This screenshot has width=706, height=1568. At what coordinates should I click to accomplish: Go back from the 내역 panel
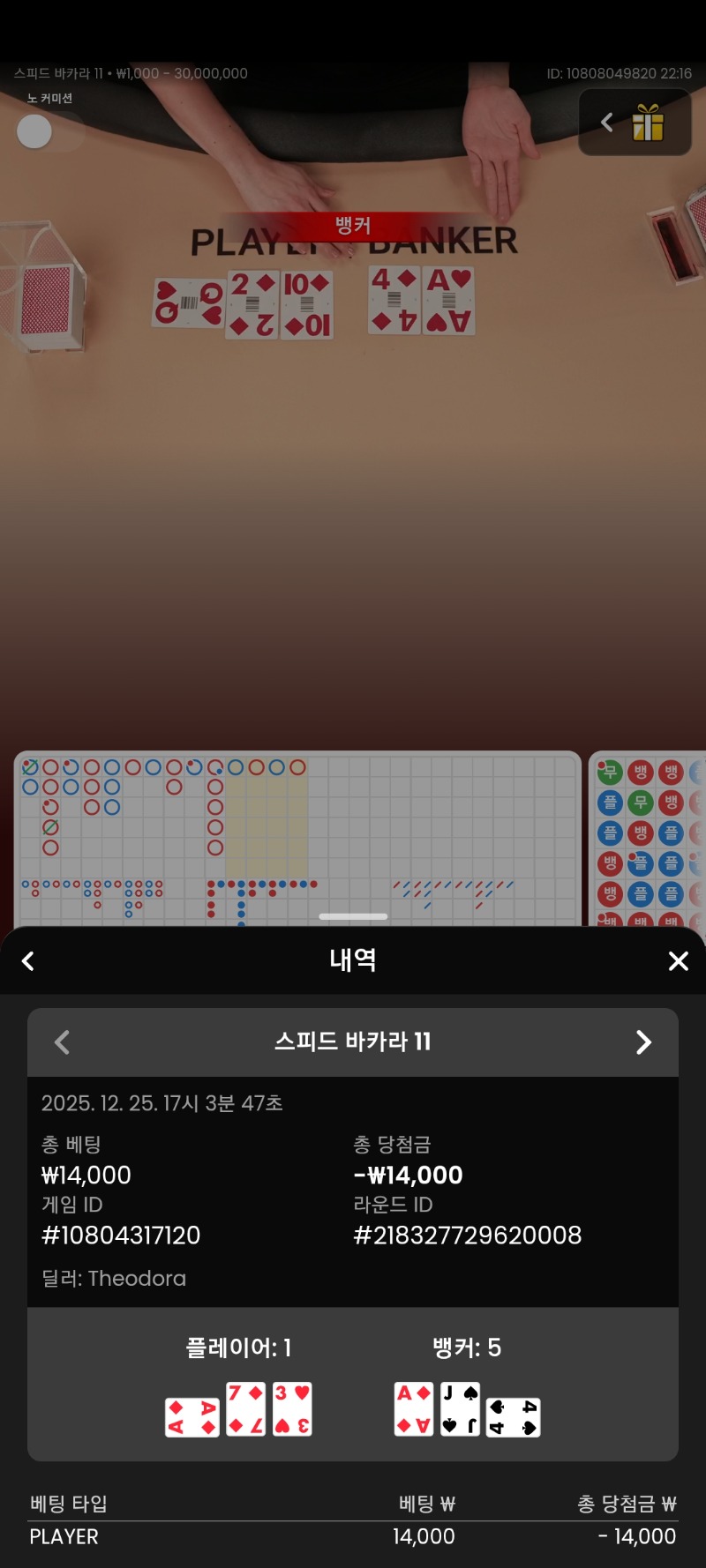tap(28, 961)
